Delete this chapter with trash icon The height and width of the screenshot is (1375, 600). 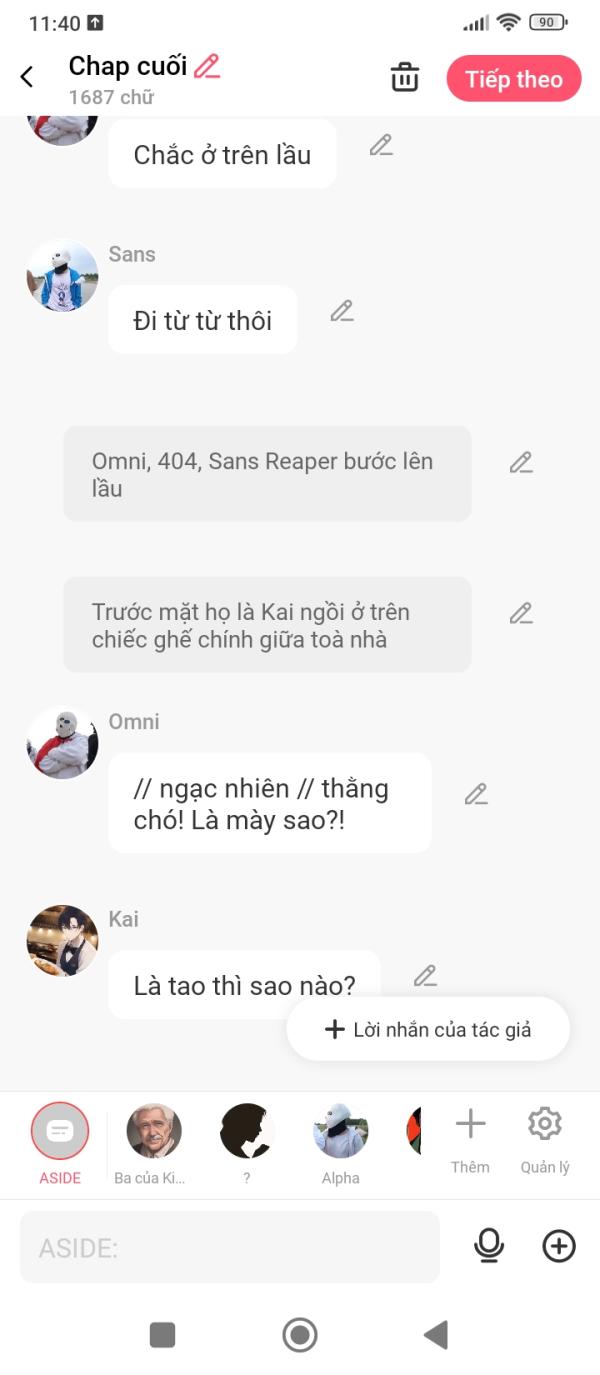[404, 77]
